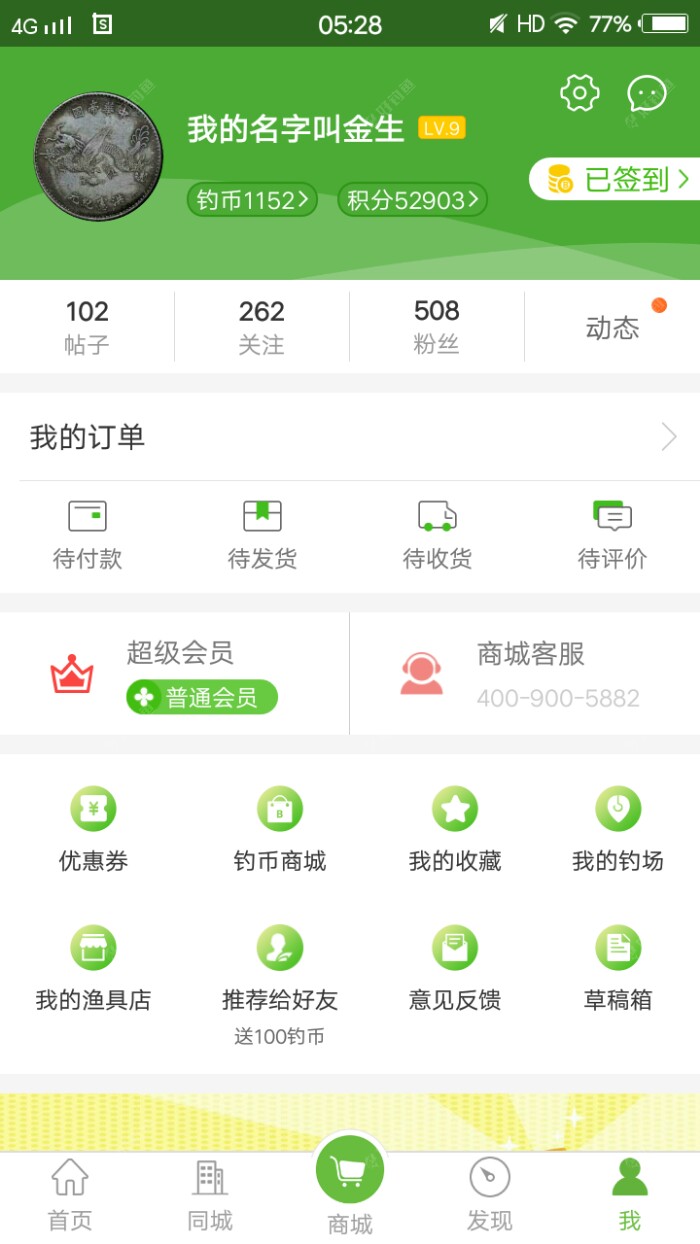Open 超级会员 membership card
Screen dimensions: 700x1244
175,675
